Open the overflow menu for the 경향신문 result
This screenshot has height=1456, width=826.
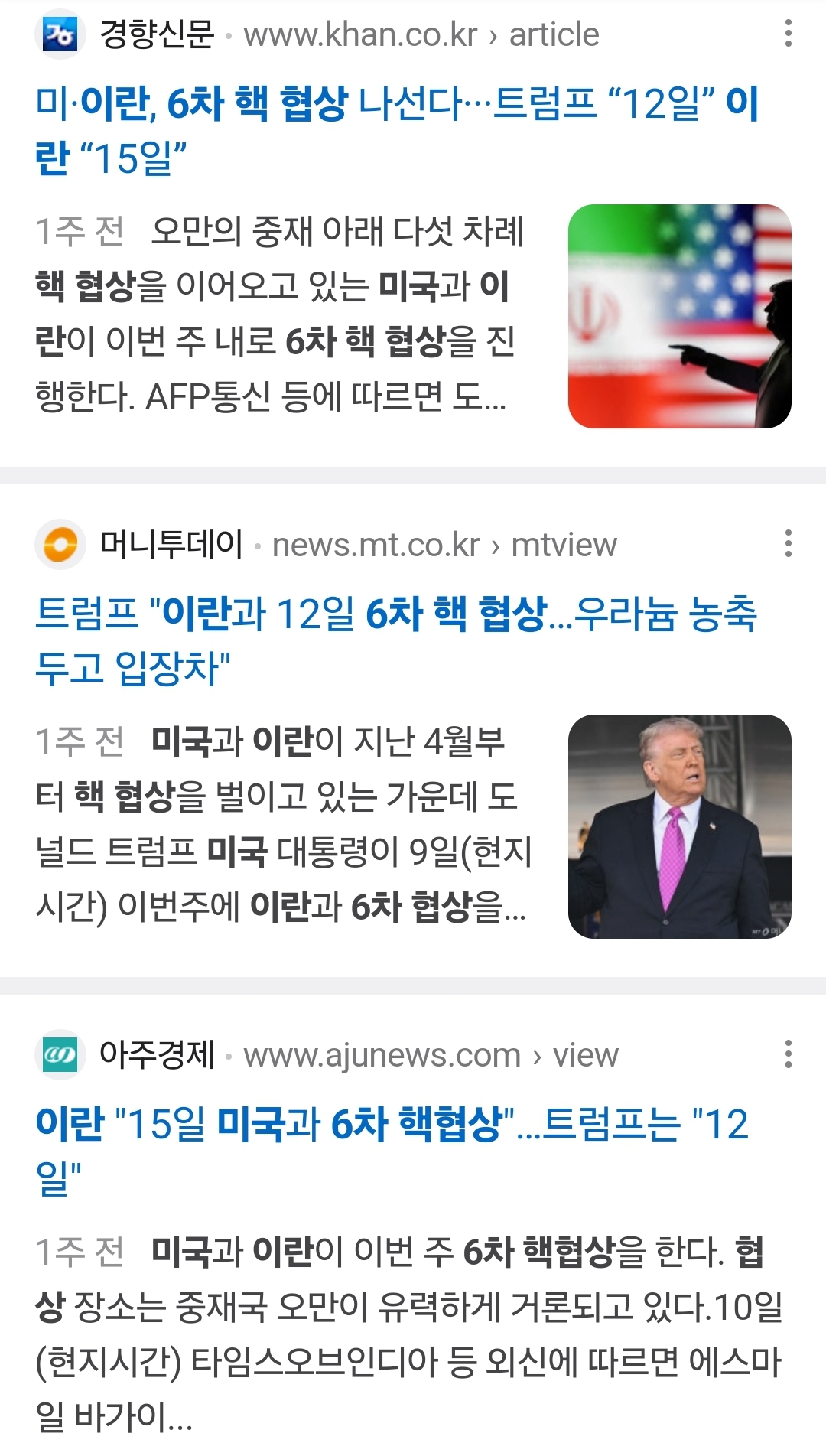tap(788, 34)
